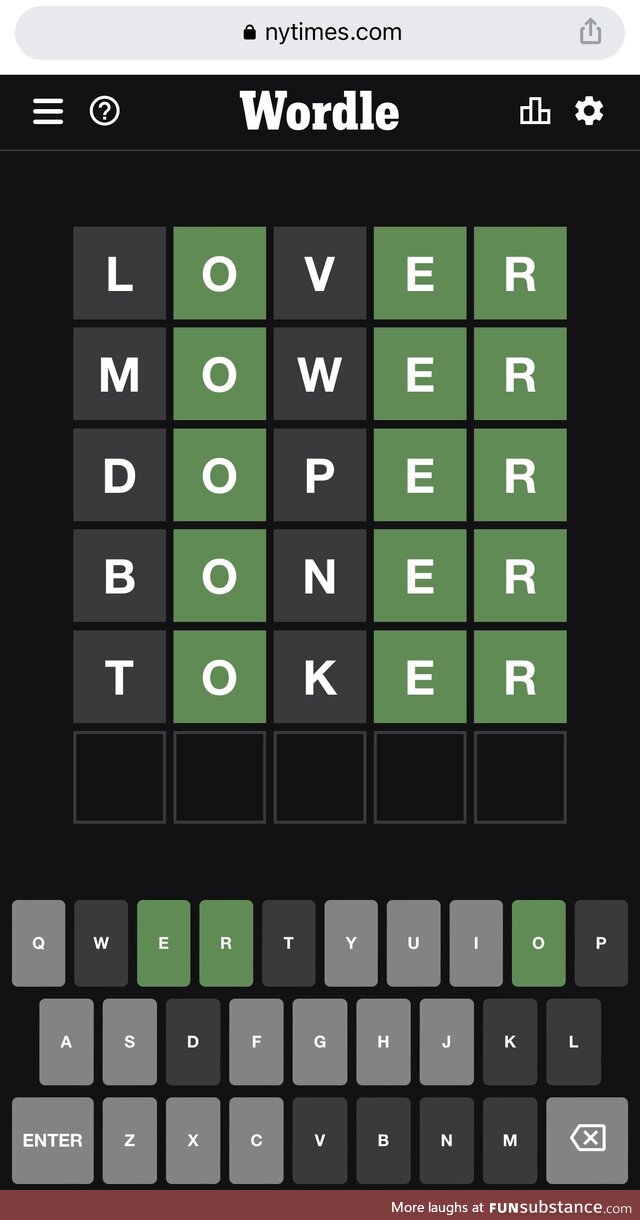Tap the letter J key
The height and width of the screenshot is (1220, 640).
446,1041
